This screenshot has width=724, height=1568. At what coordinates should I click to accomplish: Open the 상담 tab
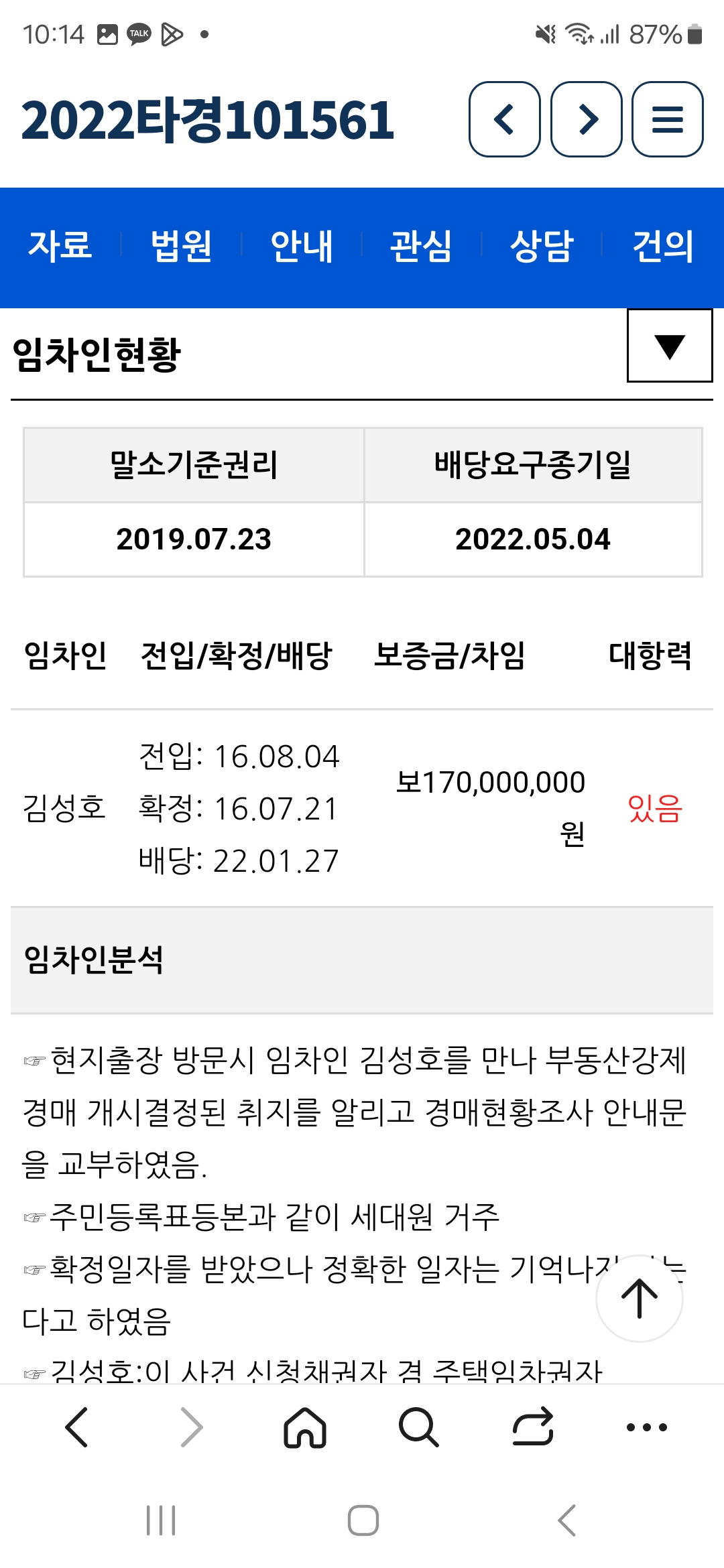pos(542,245)
